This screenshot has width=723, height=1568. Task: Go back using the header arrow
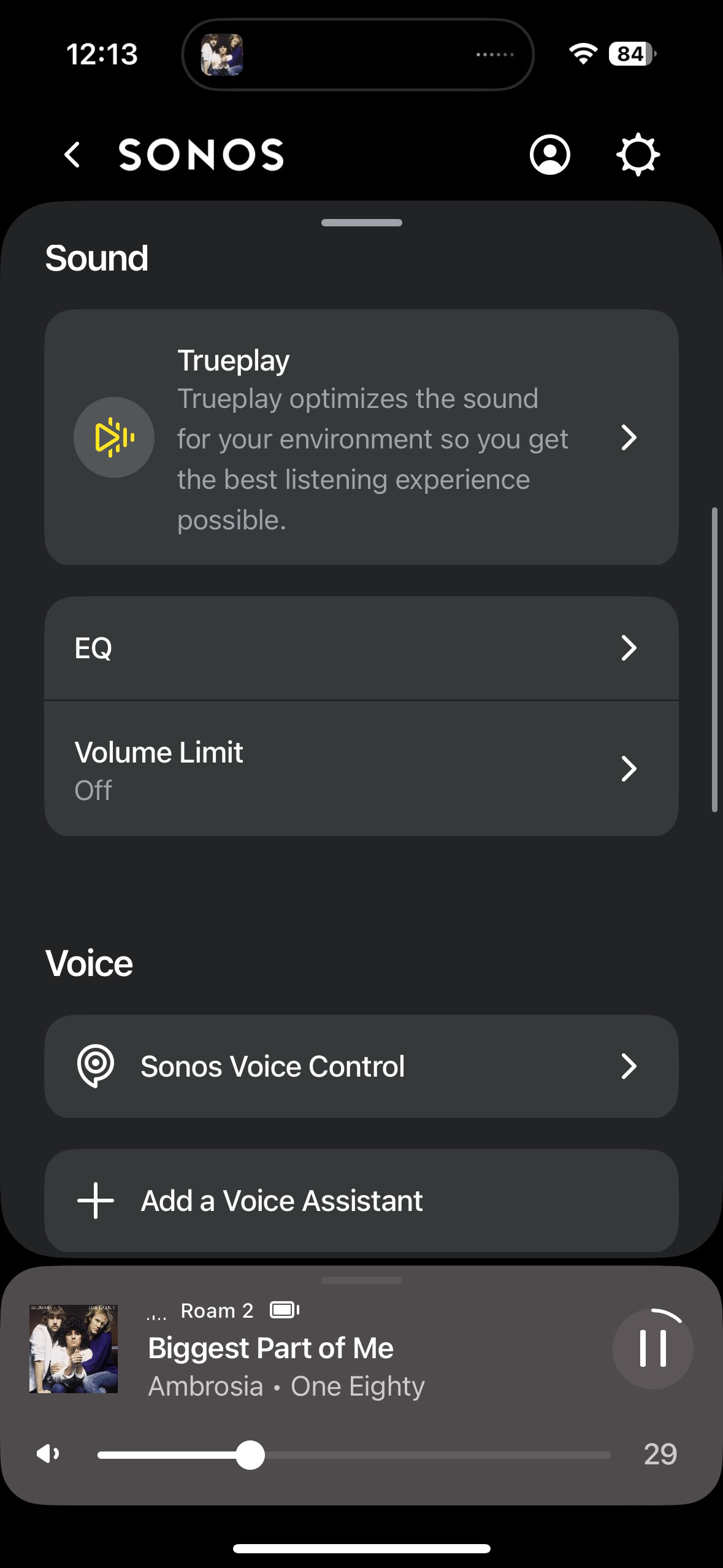pos(72,155)
